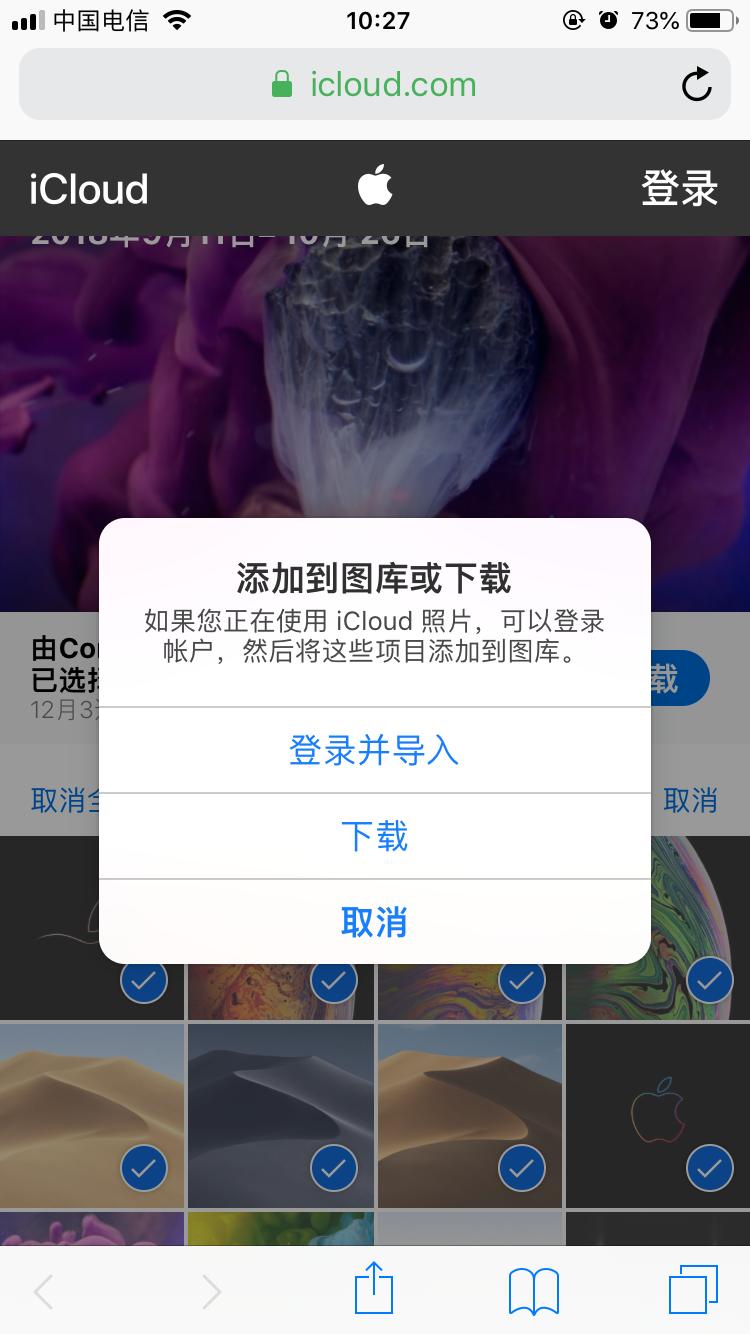Tap the tab switcher icon

tap(700, 1289)
